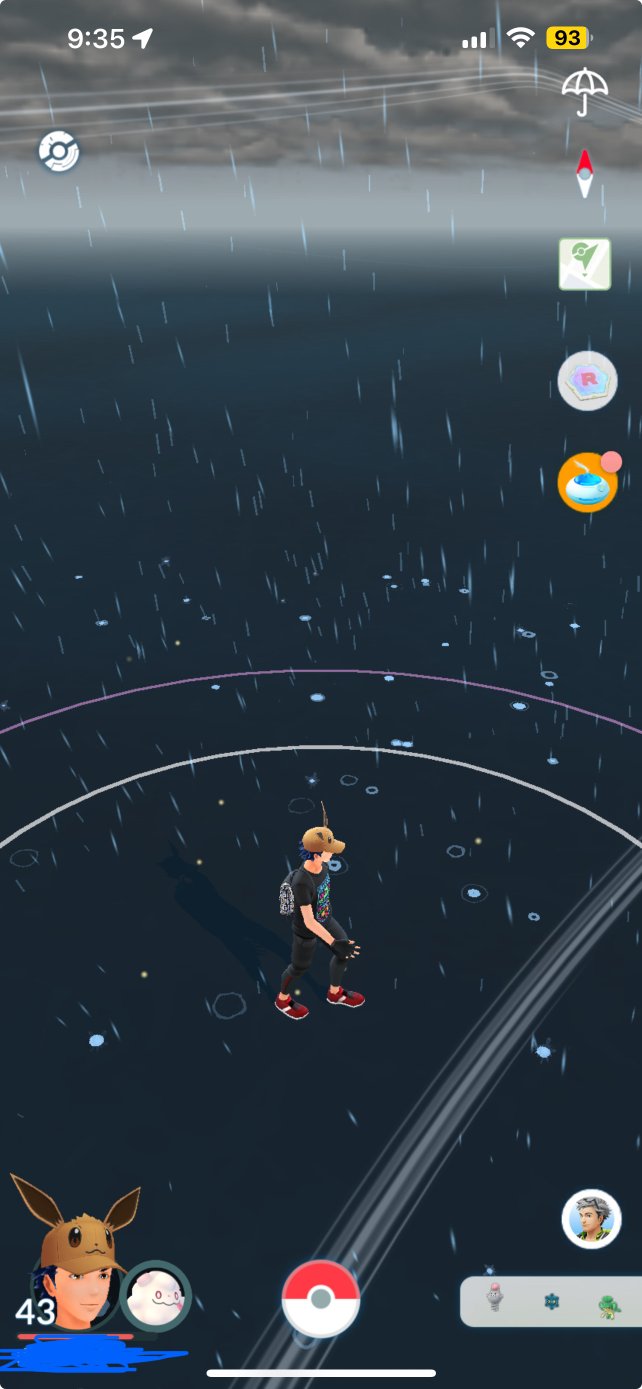Tap the Adventure Sync Poké Ball icon

point(59,152)
